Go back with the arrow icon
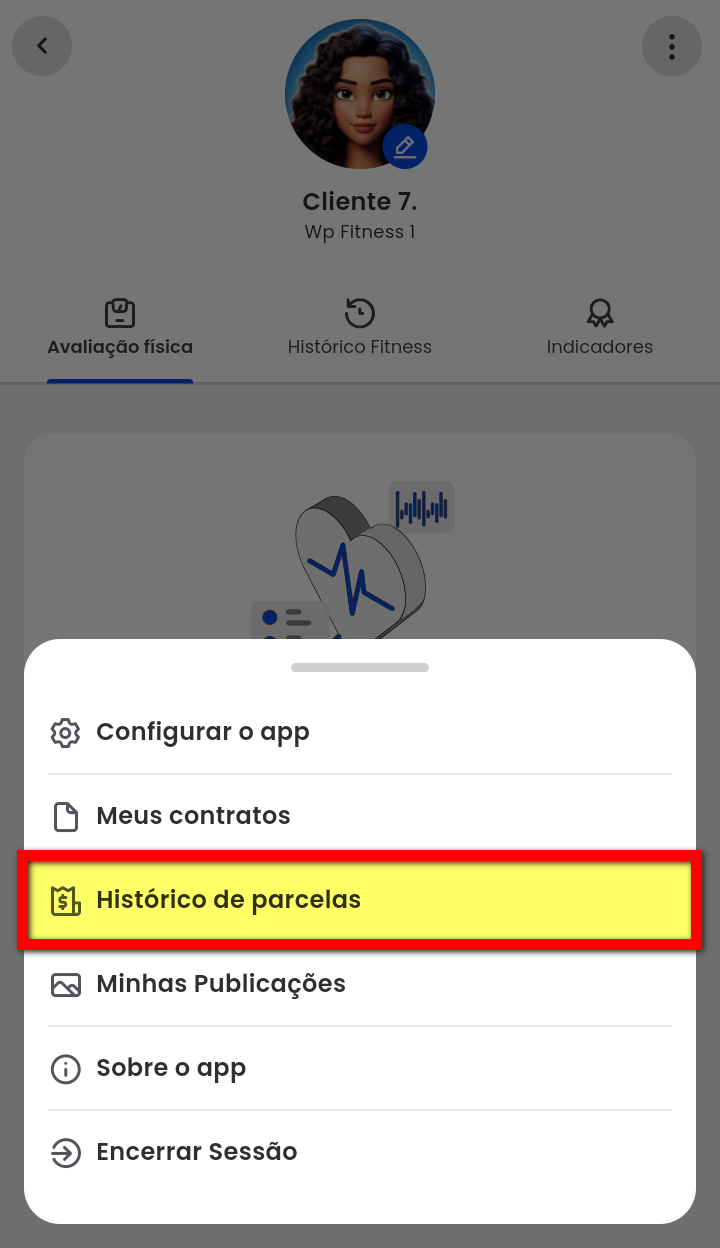The image size is (720, 1248). [42, 46]
